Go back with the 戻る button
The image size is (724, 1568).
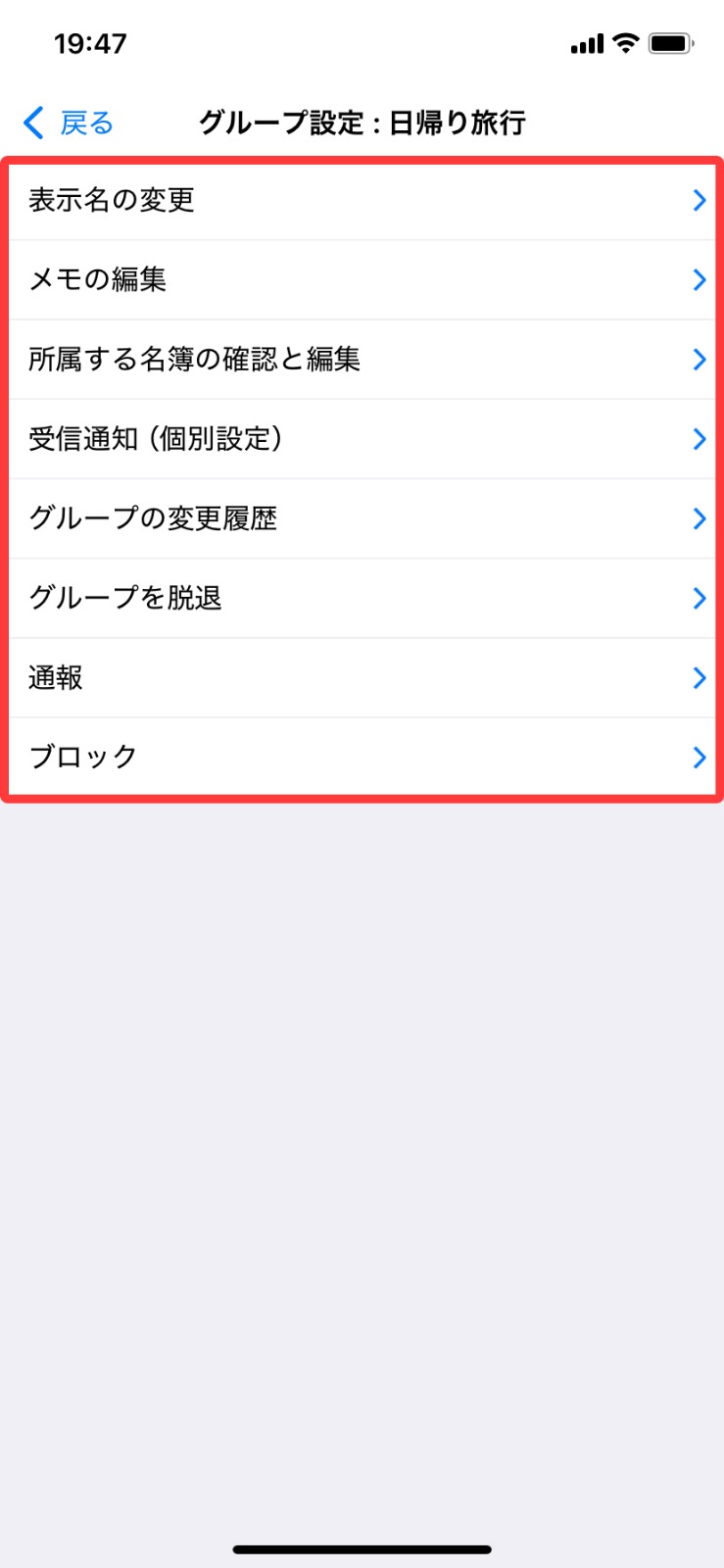pos(69,122)
